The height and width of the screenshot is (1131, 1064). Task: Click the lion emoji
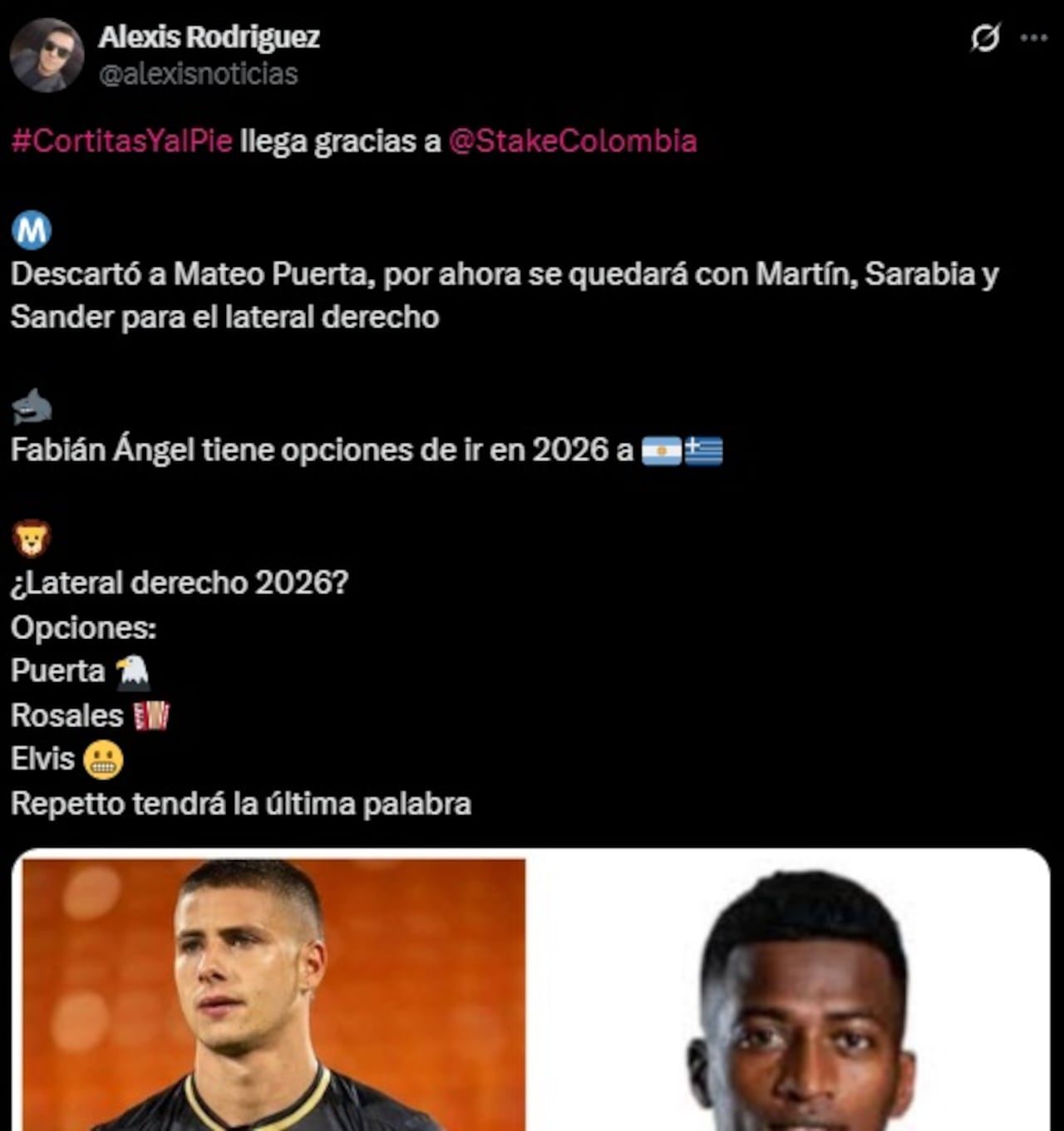[x=31, y=537]
